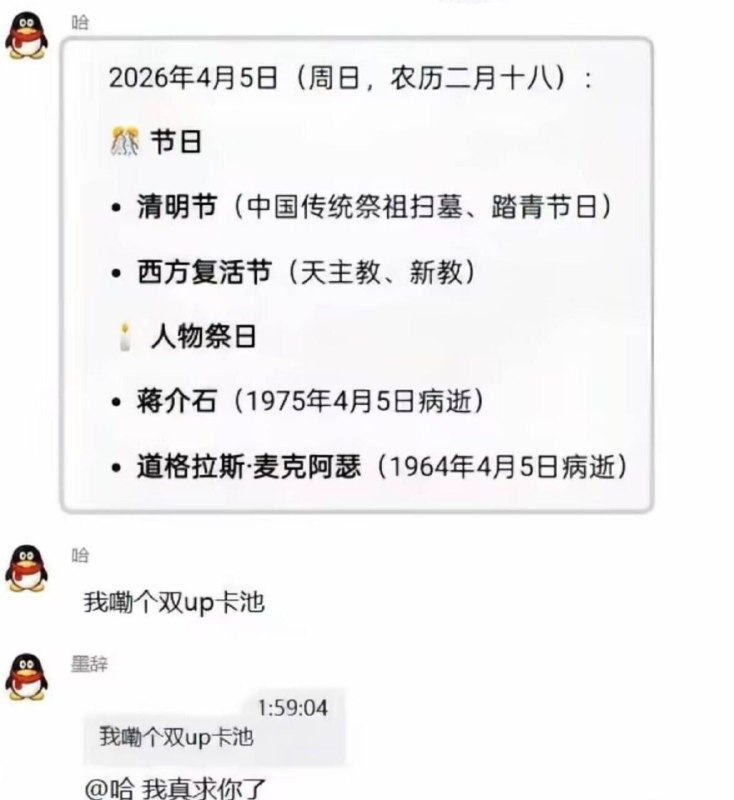Image resolution: width=734 pixels, height=800 pixels.
Task: View 哈's avatar beside the calendar image
Action: (27, 37)
